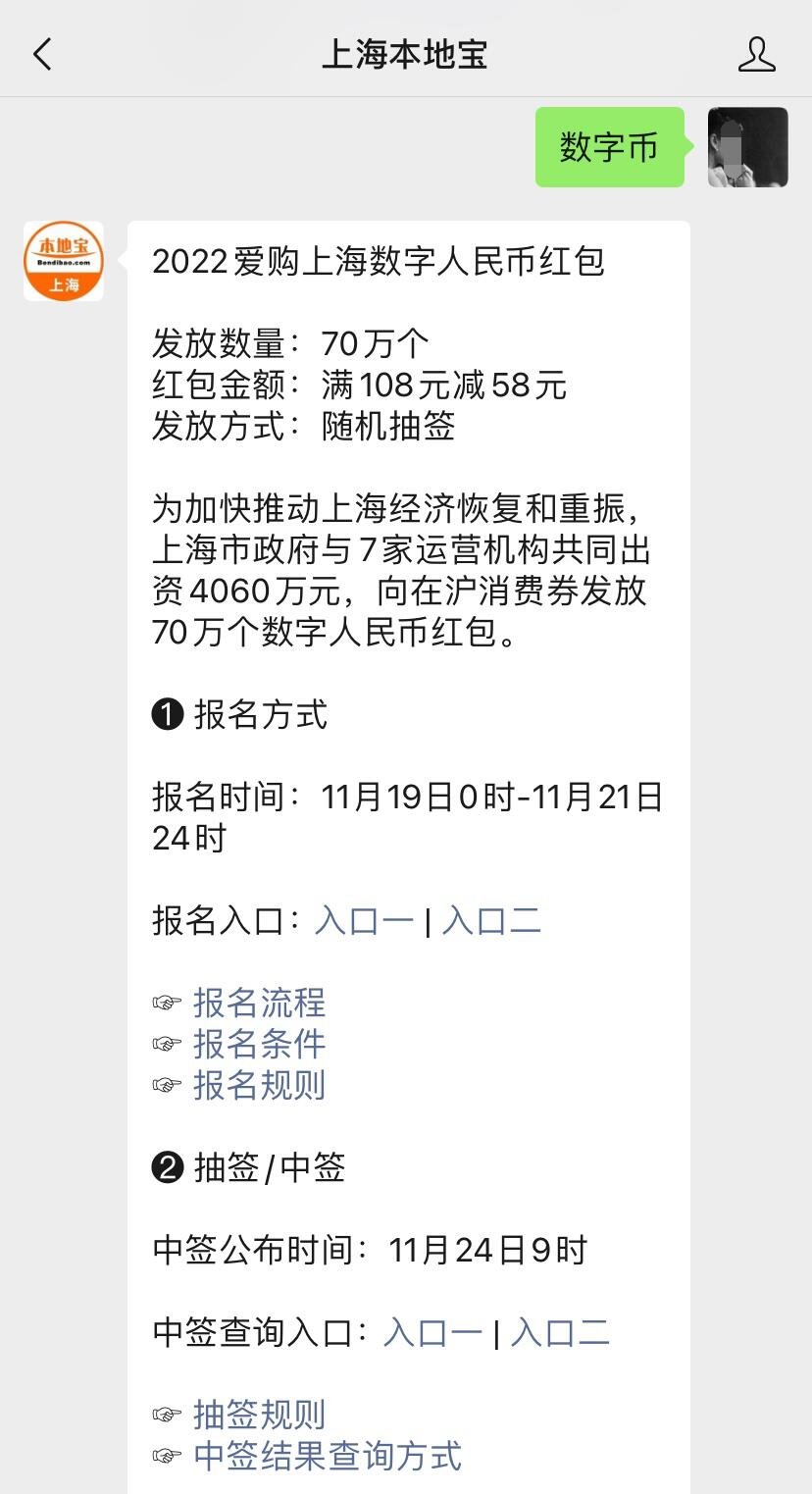
Task: Go back from the 上海本地宝 chat
Action: (x=42, y=54)
